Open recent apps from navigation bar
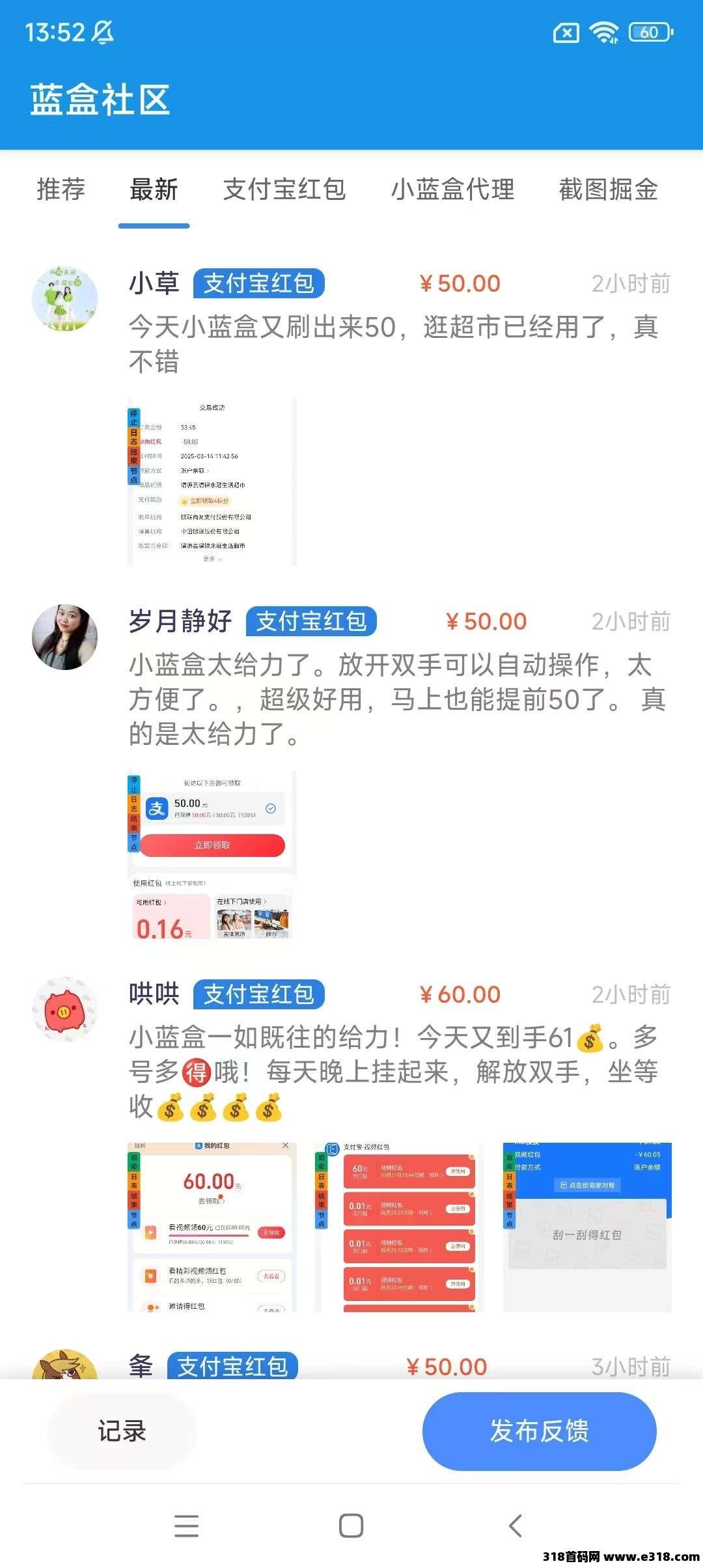This screenshot has width=703, height=1568. 186,1526
